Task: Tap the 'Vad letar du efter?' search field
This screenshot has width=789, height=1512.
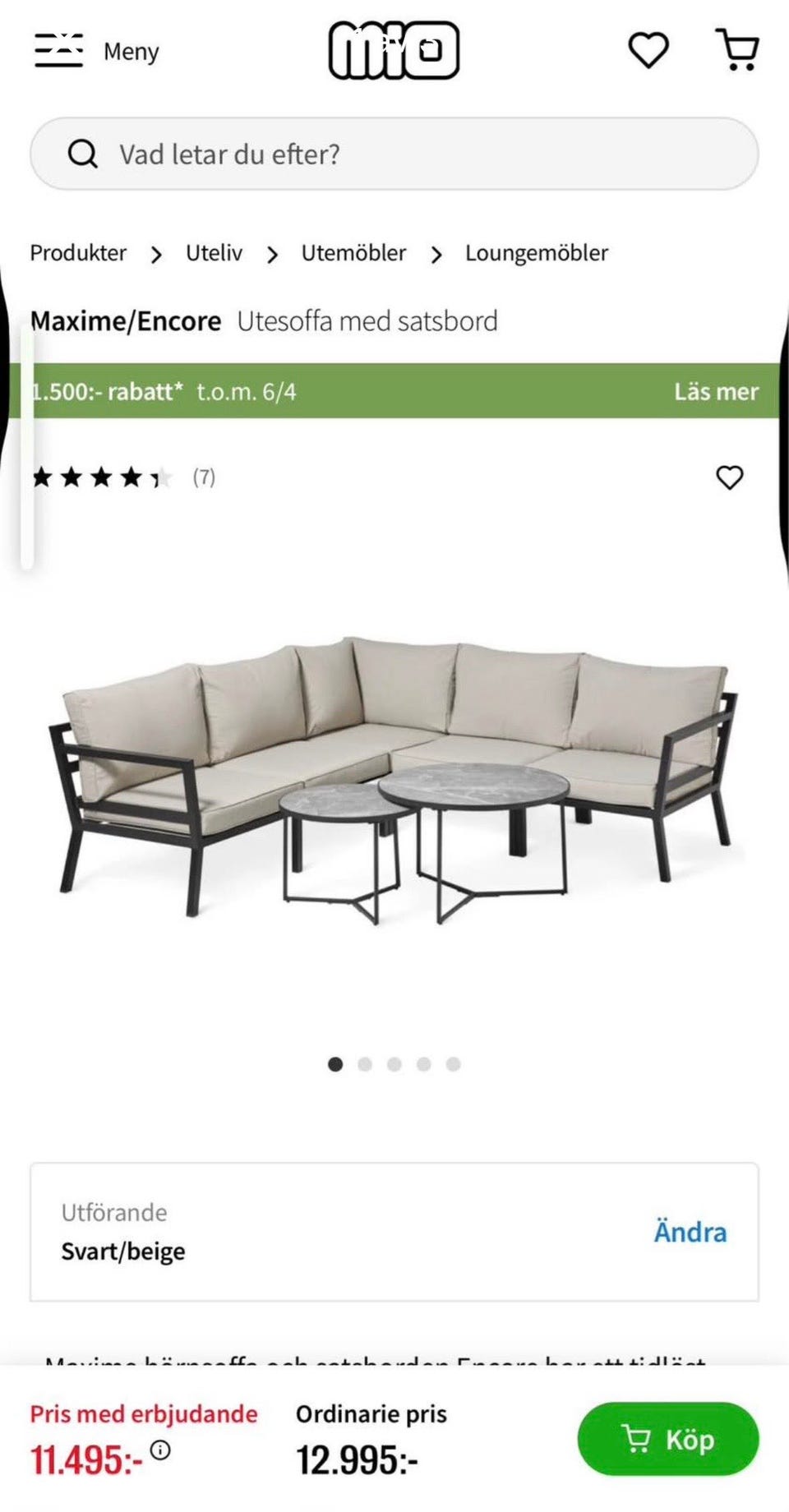Action: (394, 154)
